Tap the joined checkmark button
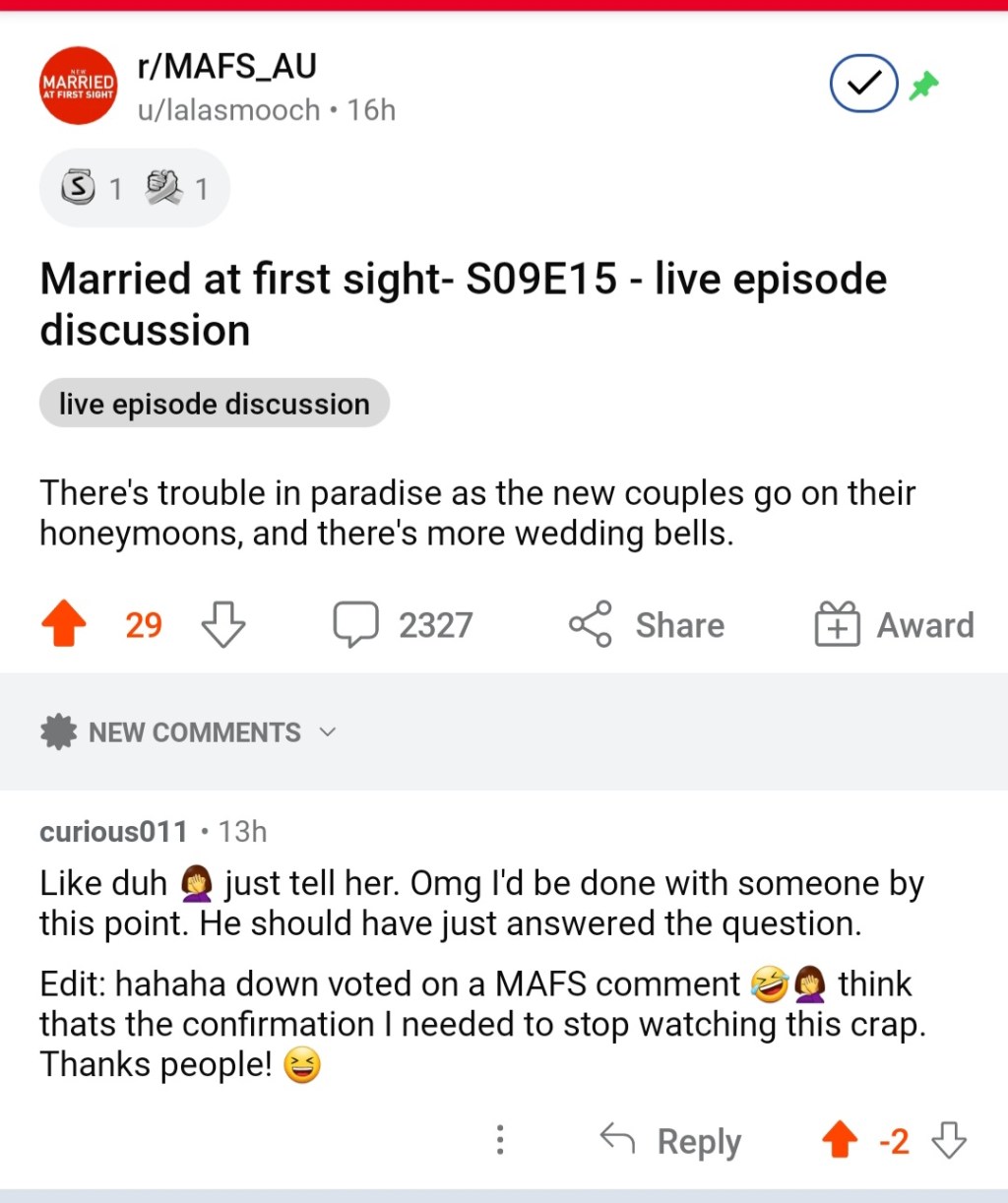Image resolution: width=1008 pixels, height=1203 pixels. (x=863, y=84)
